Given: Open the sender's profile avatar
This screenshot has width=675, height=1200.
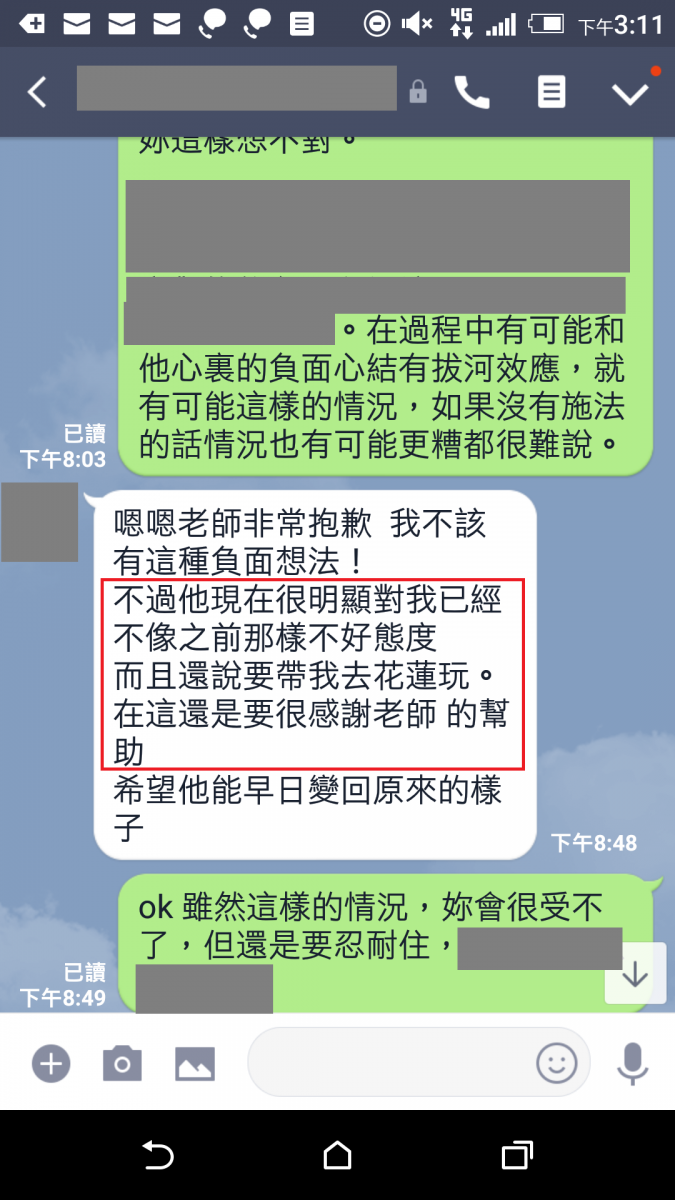Looking at the screenshot, I should click(40, 522).
